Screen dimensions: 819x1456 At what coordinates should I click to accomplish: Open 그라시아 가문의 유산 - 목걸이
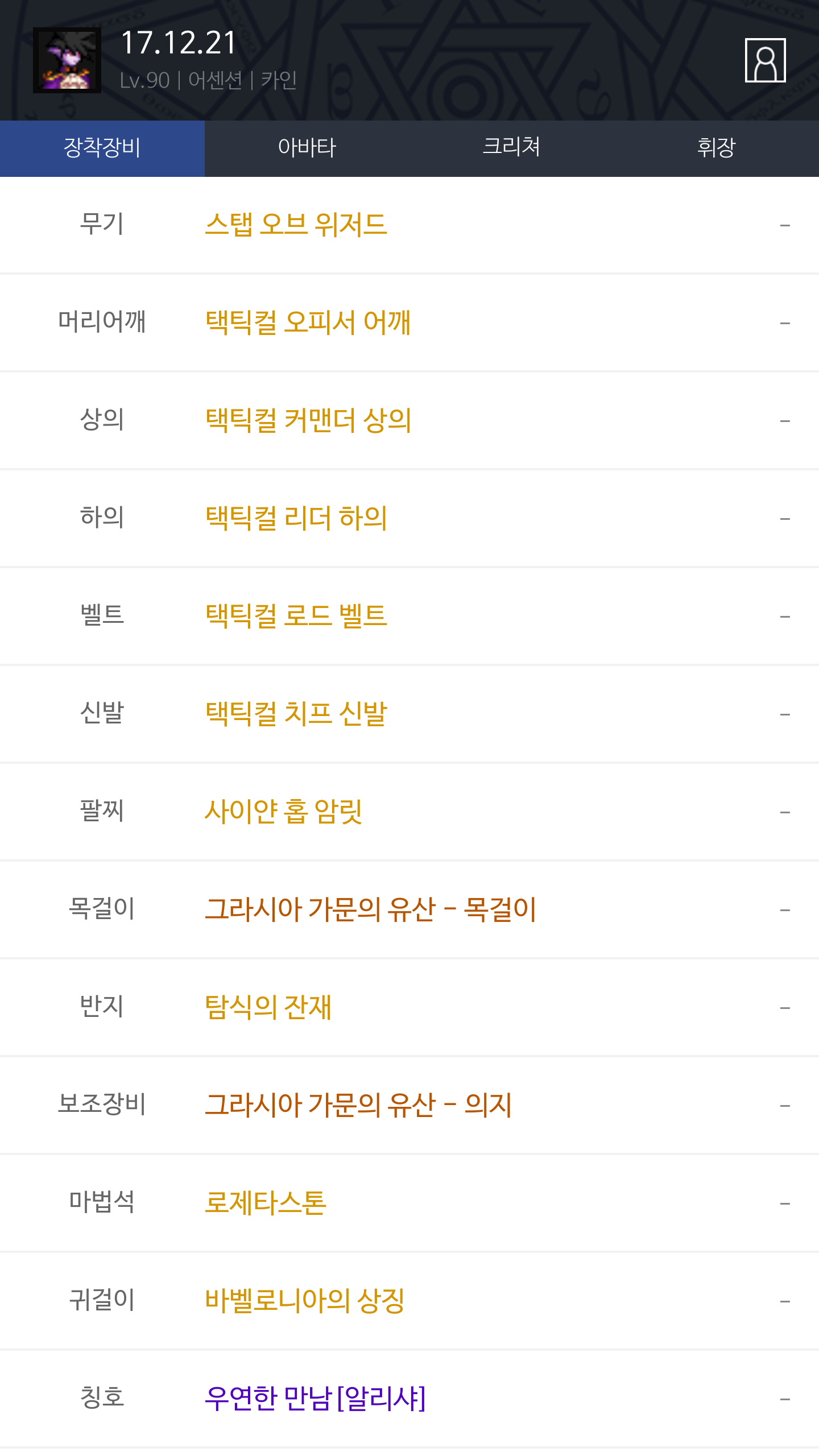coord(409,909)
